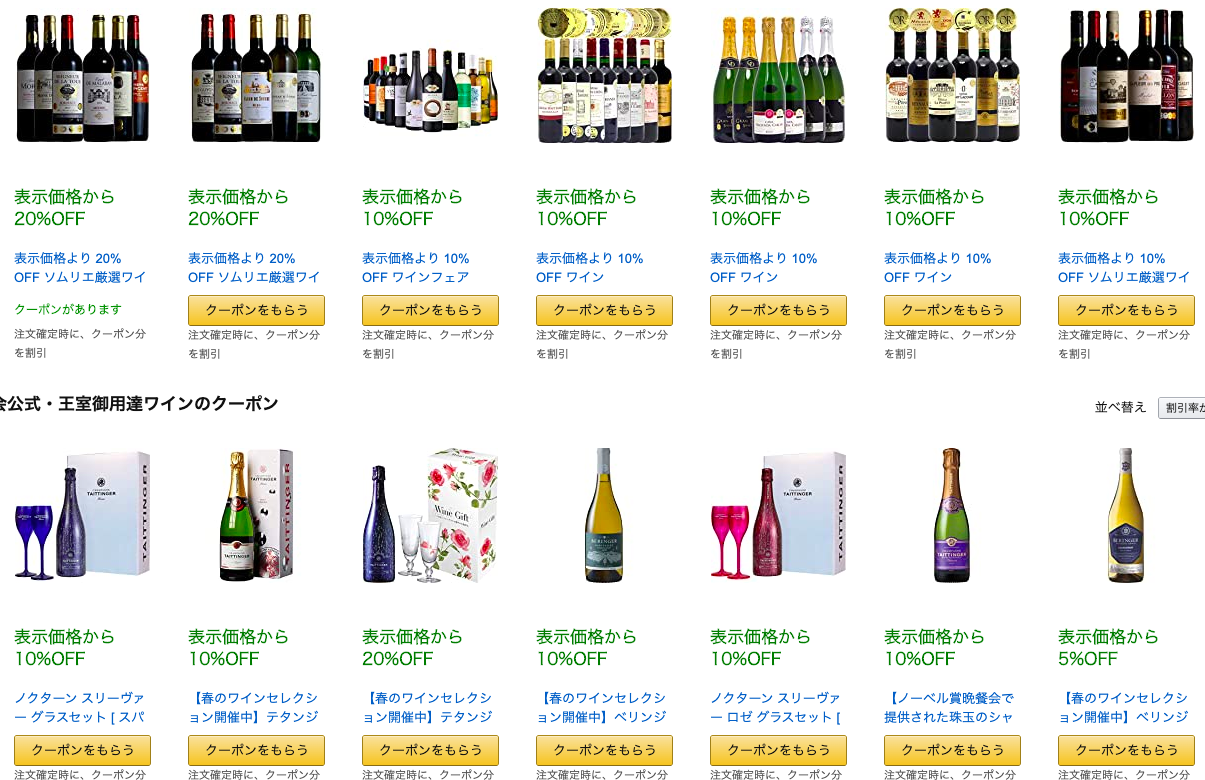The width and height of the screenshot is (1205, 780).
Task: Get the coupon for 10% OFF ワインフェア
Action: (x=430, y=310)
